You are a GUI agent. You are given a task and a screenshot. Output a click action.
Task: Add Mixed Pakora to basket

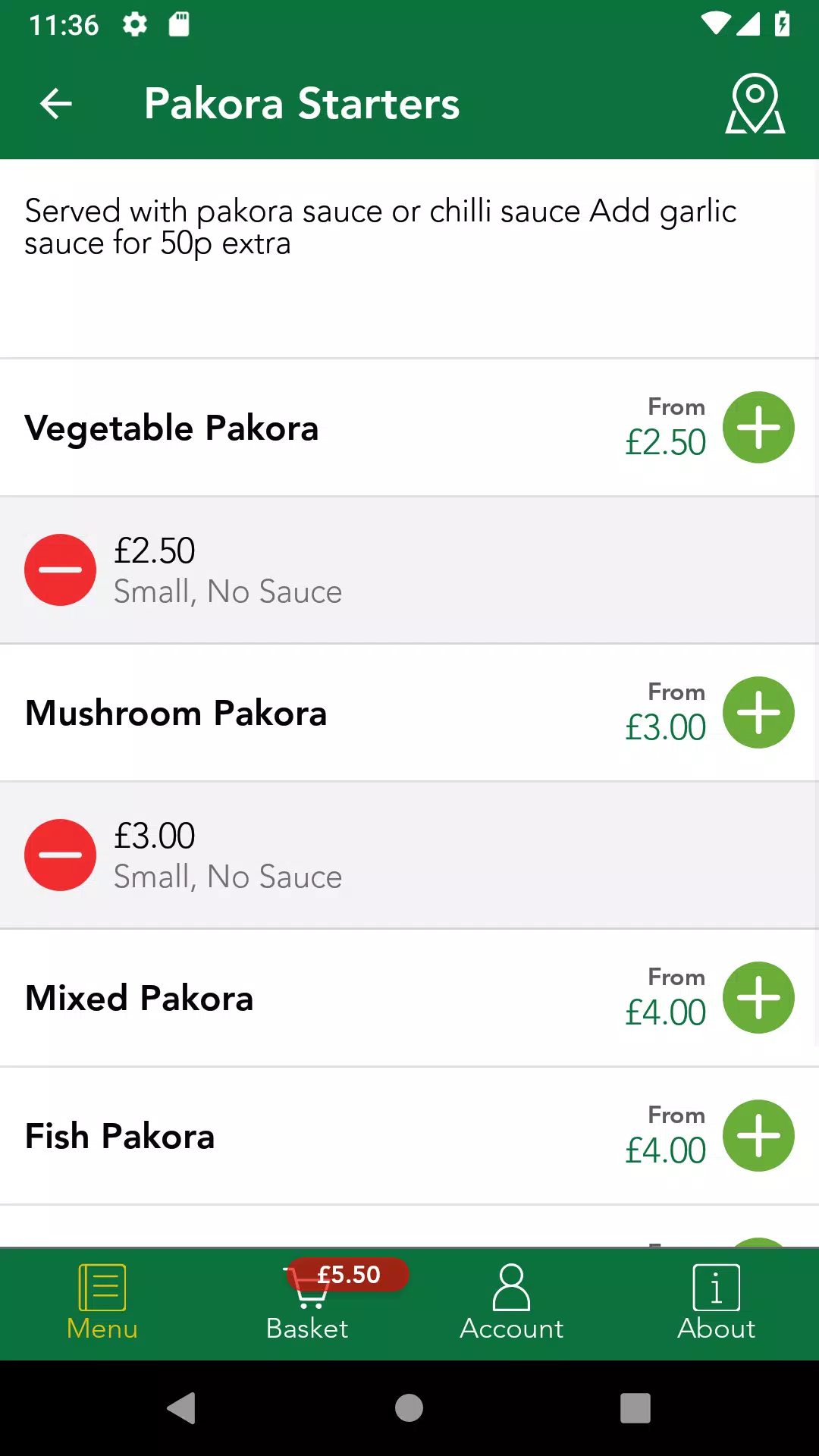(758, 997)
